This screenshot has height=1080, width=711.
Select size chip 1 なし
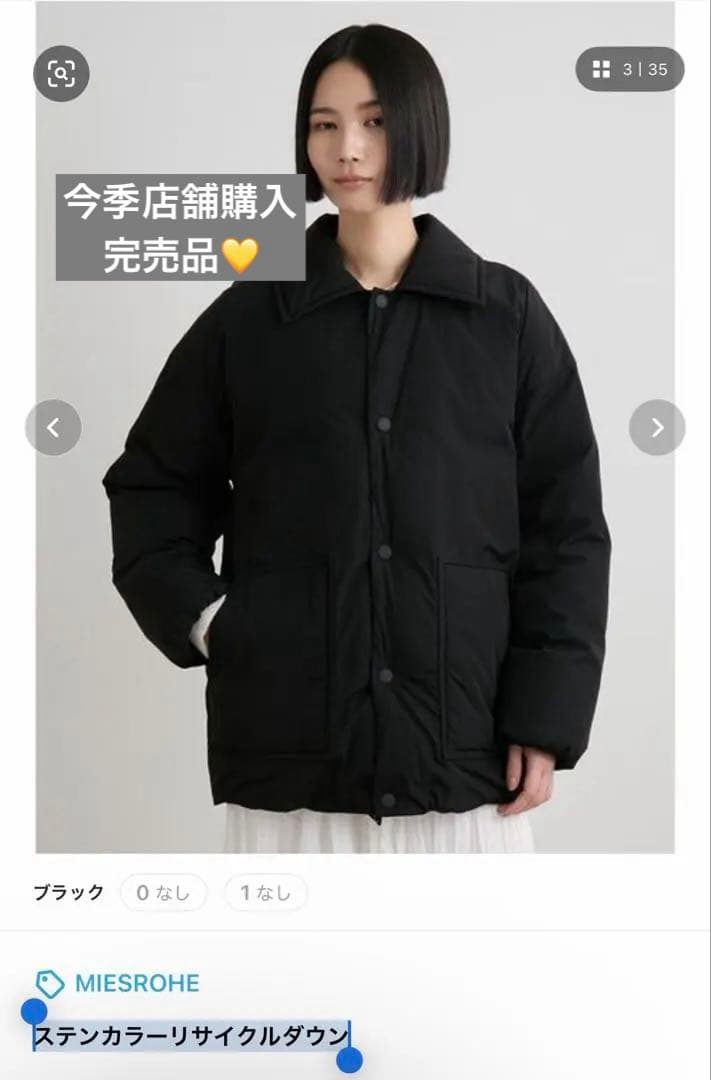[265, 893]
